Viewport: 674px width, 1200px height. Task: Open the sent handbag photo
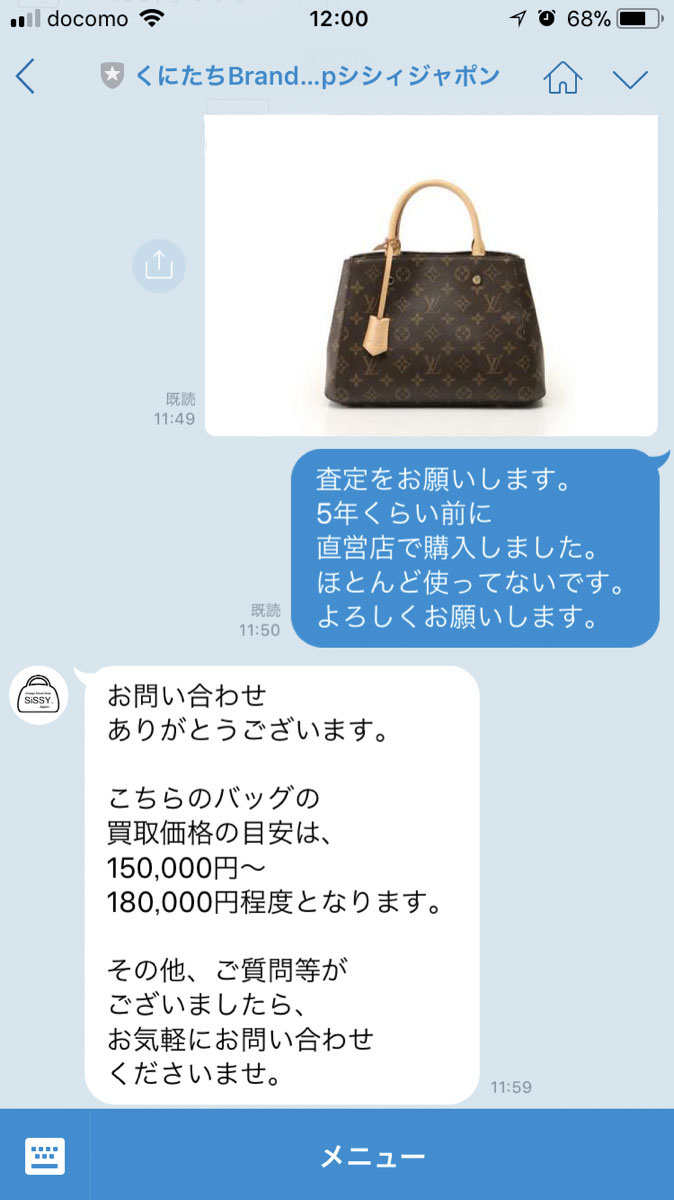431,275
